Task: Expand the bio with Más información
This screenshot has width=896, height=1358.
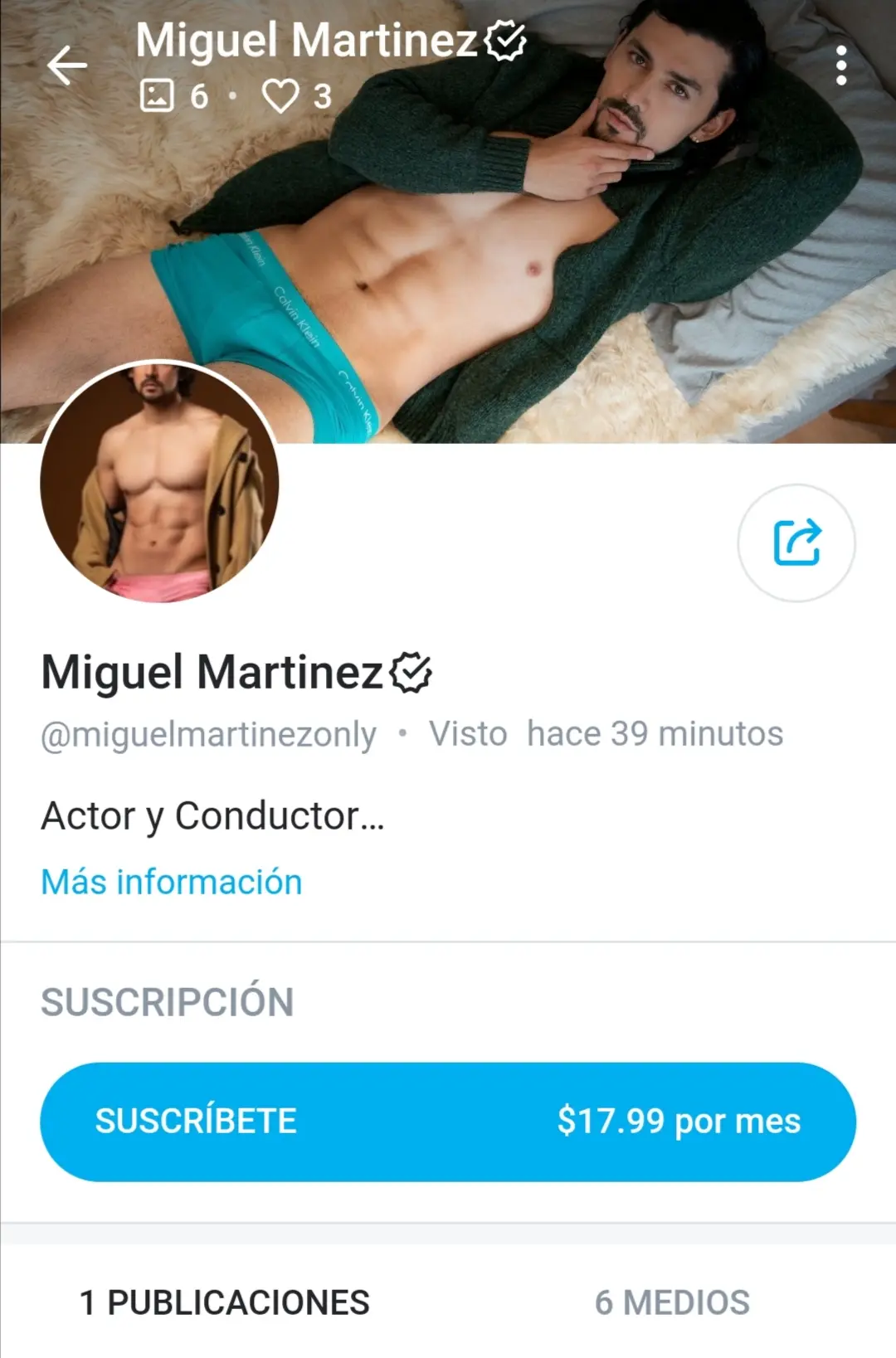Action: click(x=172, y=882)
